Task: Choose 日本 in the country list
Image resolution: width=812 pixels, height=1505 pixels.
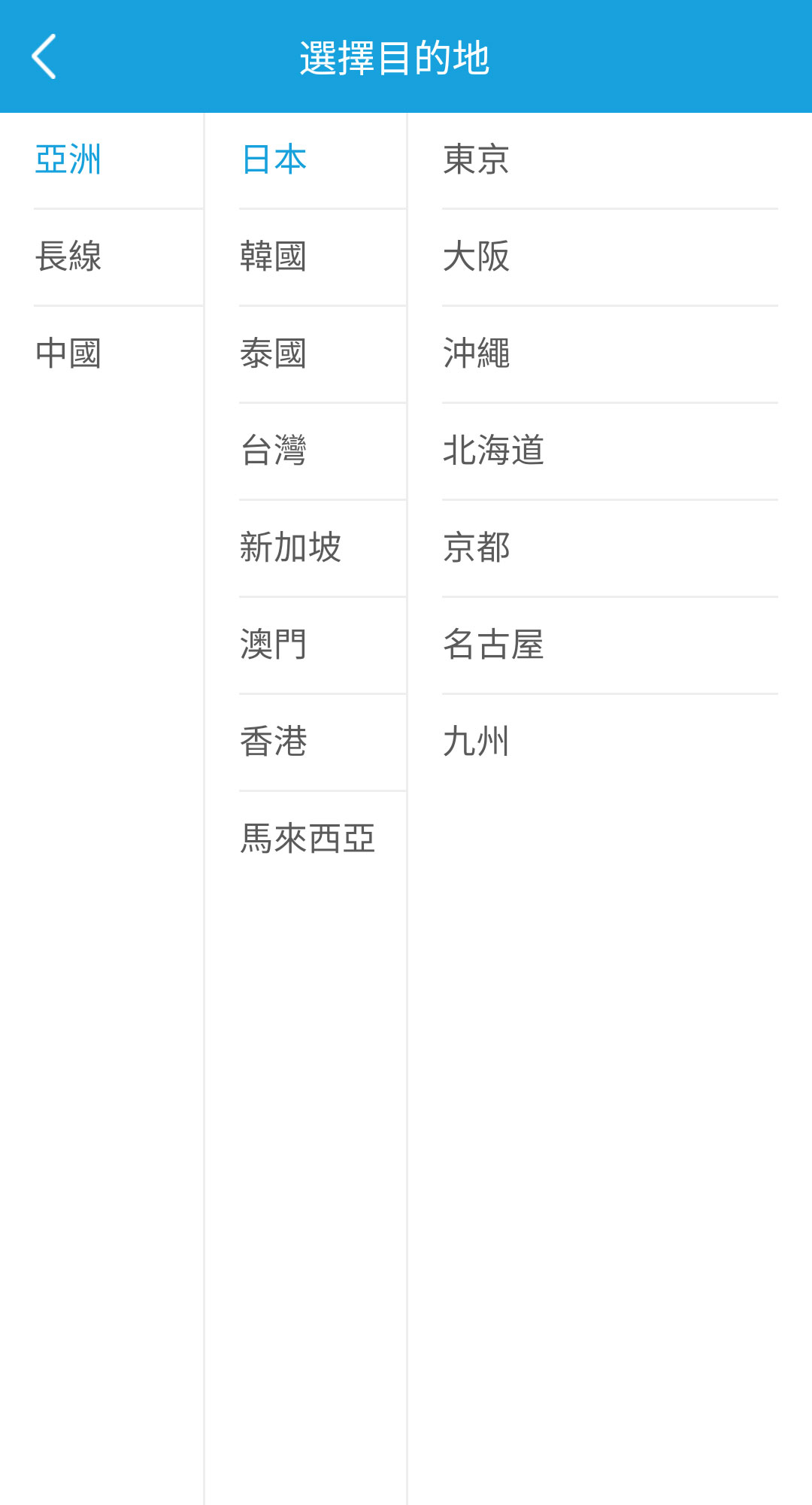Action: (274, 160)
